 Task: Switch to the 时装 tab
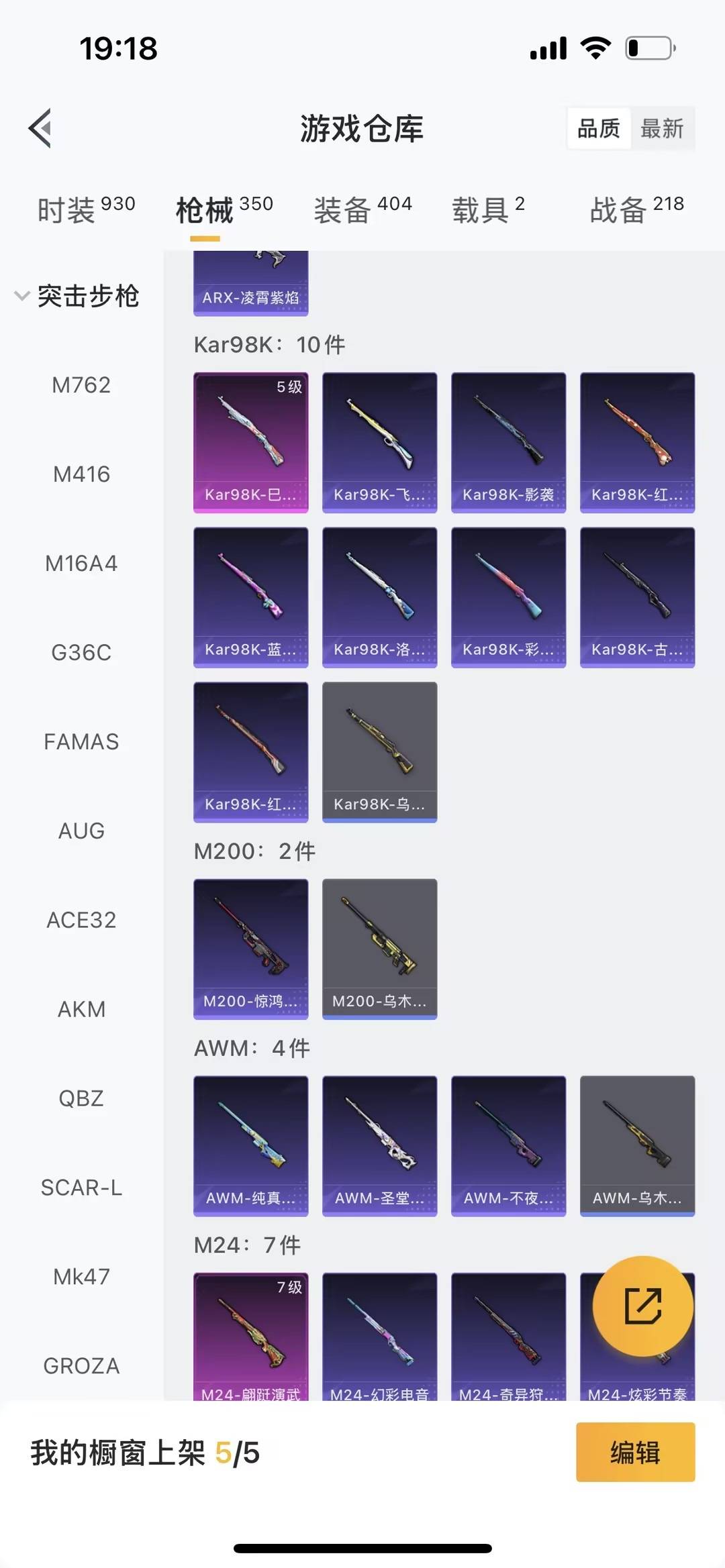(87, 210)
